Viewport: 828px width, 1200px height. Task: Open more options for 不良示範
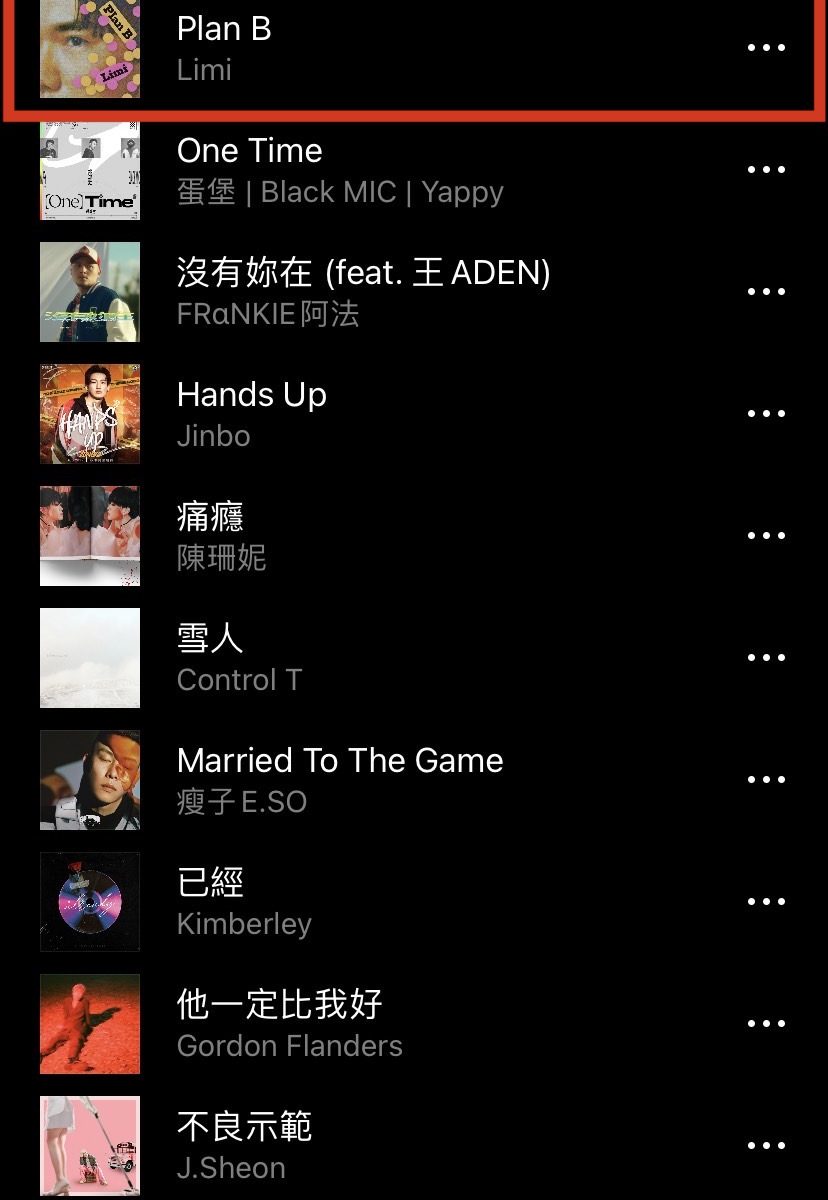tap(766, 1145)
